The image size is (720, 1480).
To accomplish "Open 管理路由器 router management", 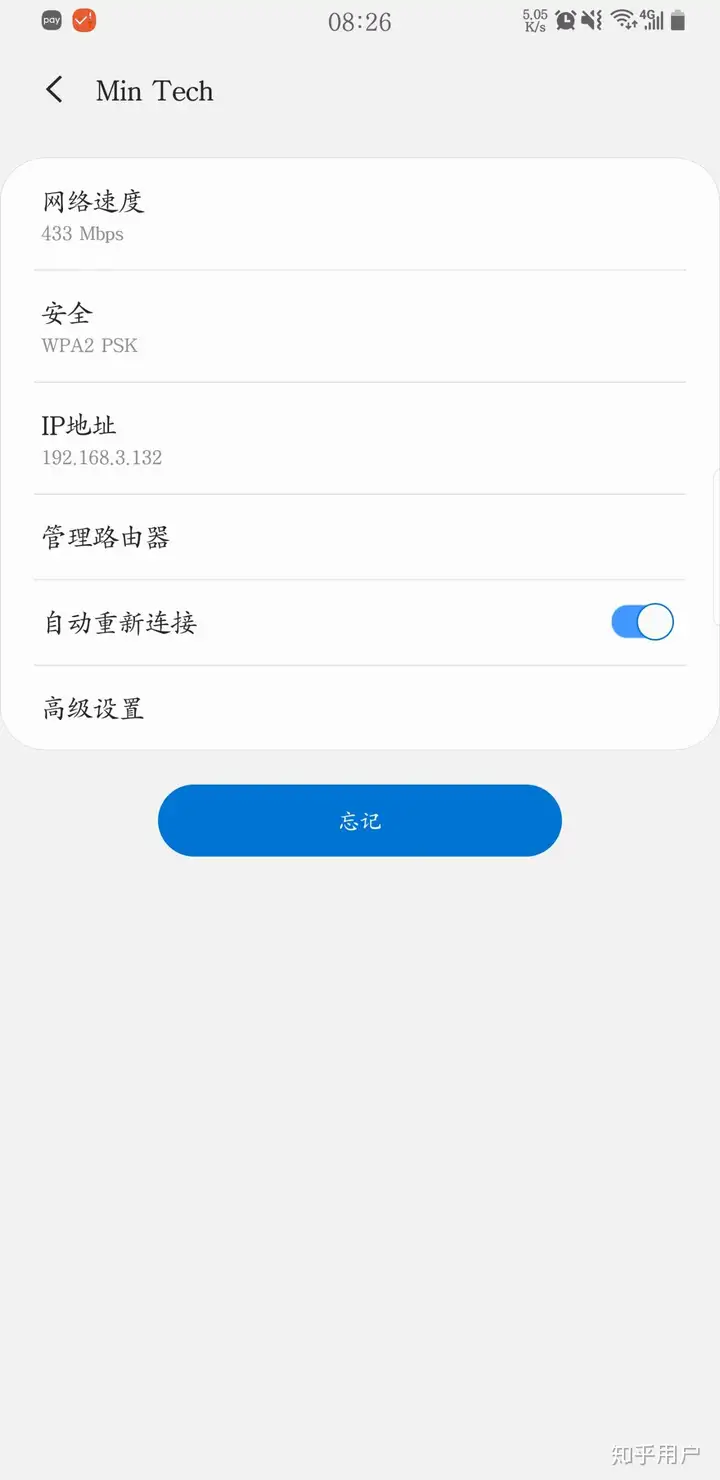I will pyautogui.click(x=360, y=537).
